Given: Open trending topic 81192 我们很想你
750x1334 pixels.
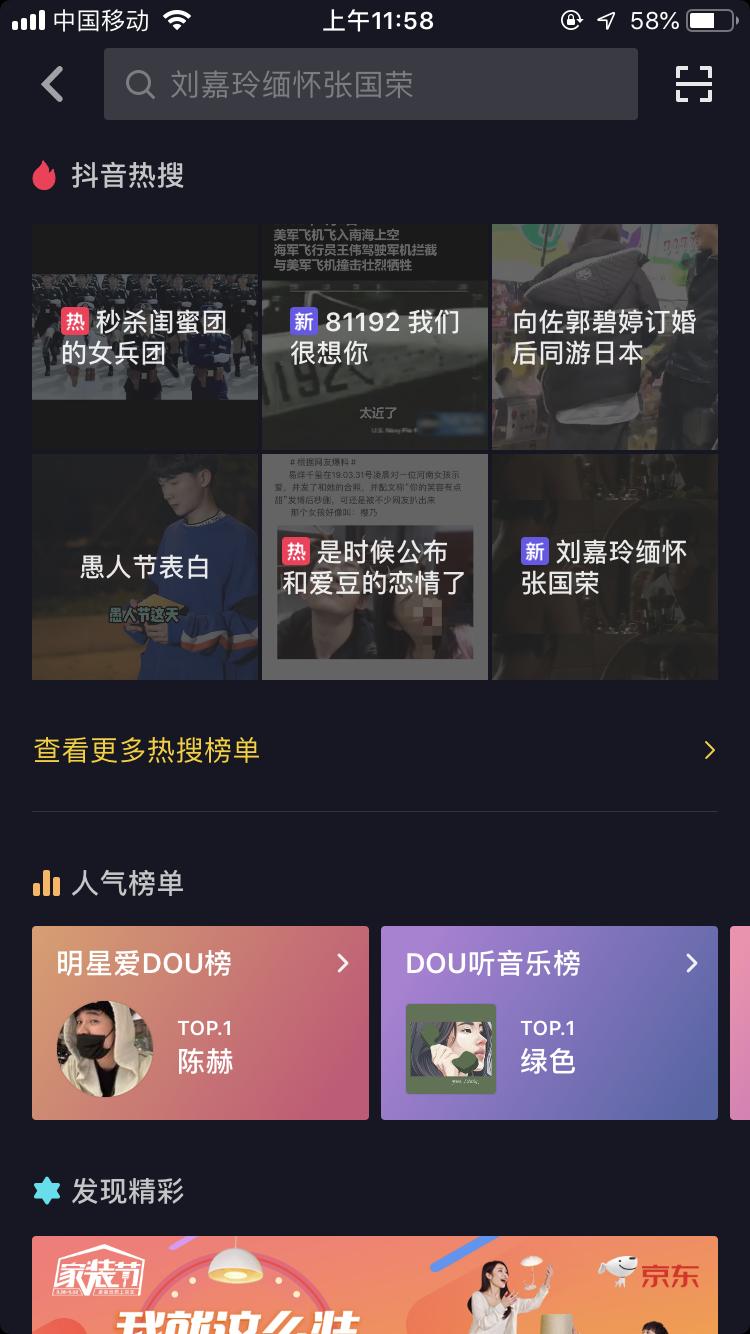Looking at the screenshot, I should 374,336.
